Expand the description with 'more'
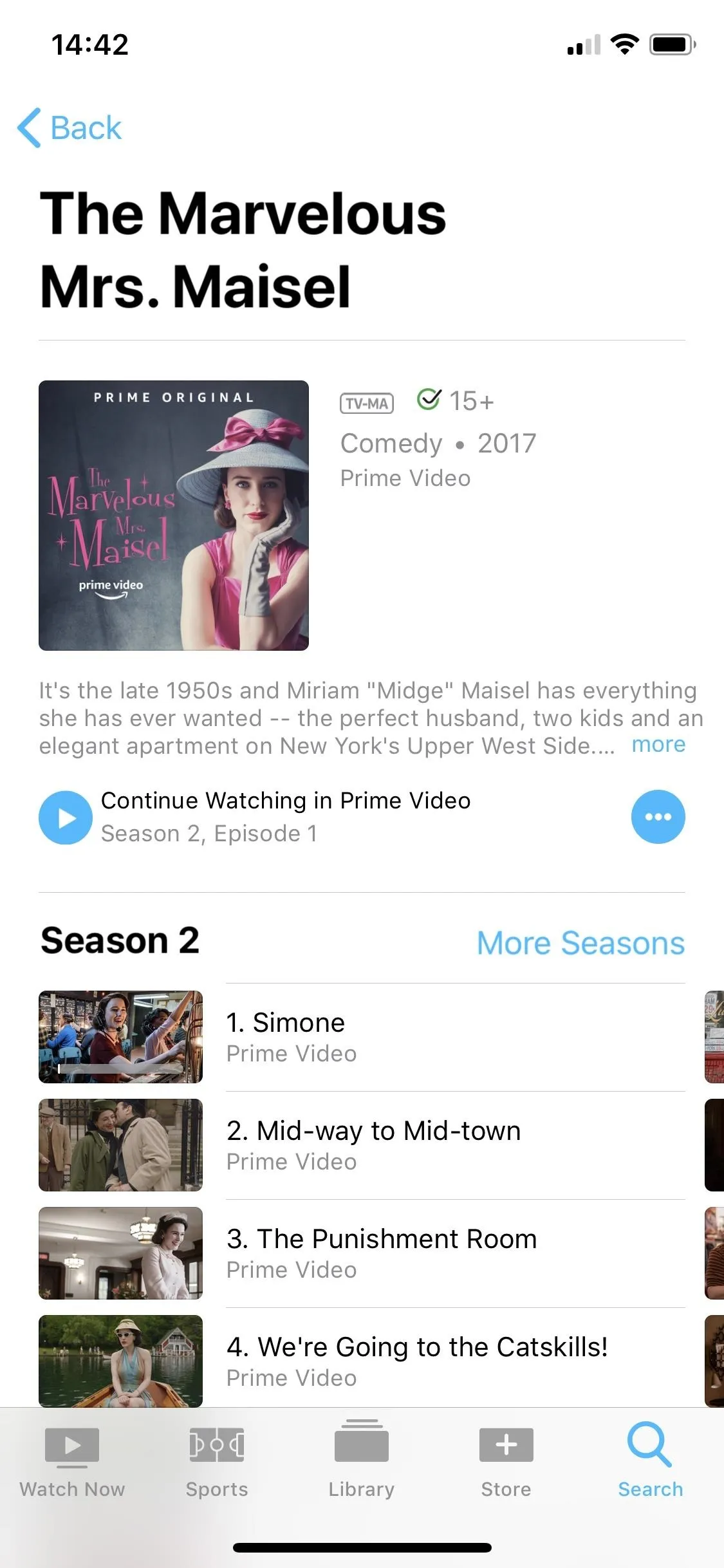This screenshot has width=724, height=1568. (x=658, y=745)
